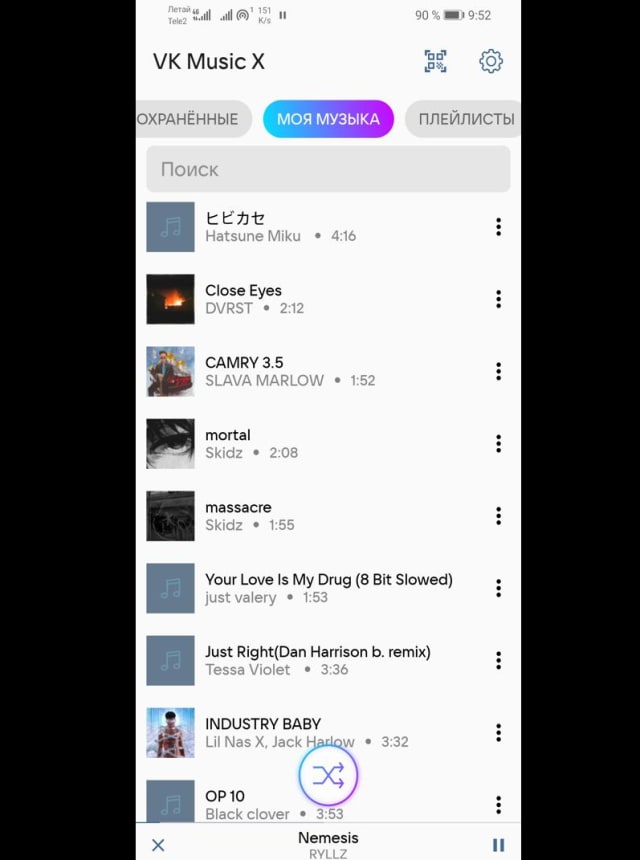Open the Nemesis now playing bar

(328, 844)
